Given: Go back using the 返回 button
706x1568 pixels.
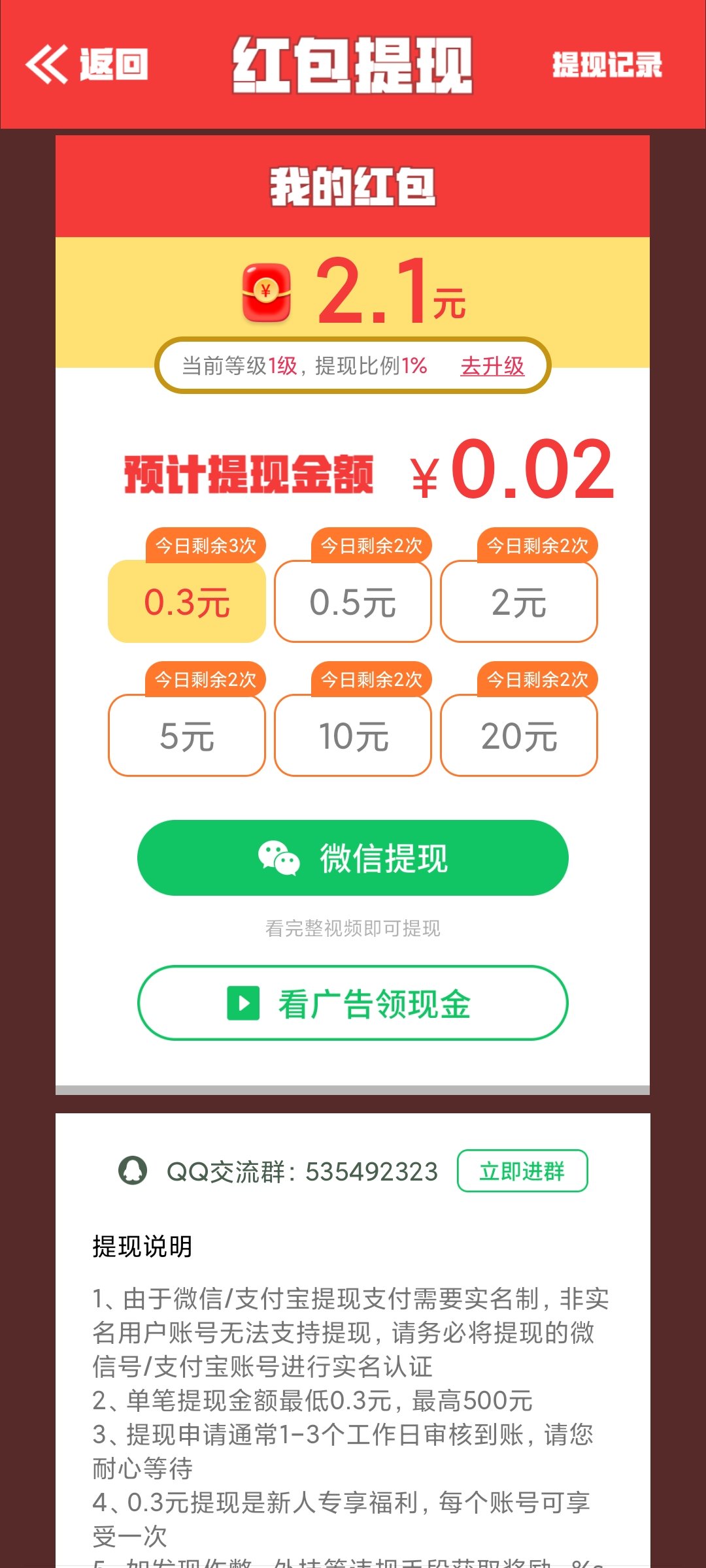Looking at the screenshot, I should click(87, 65).
